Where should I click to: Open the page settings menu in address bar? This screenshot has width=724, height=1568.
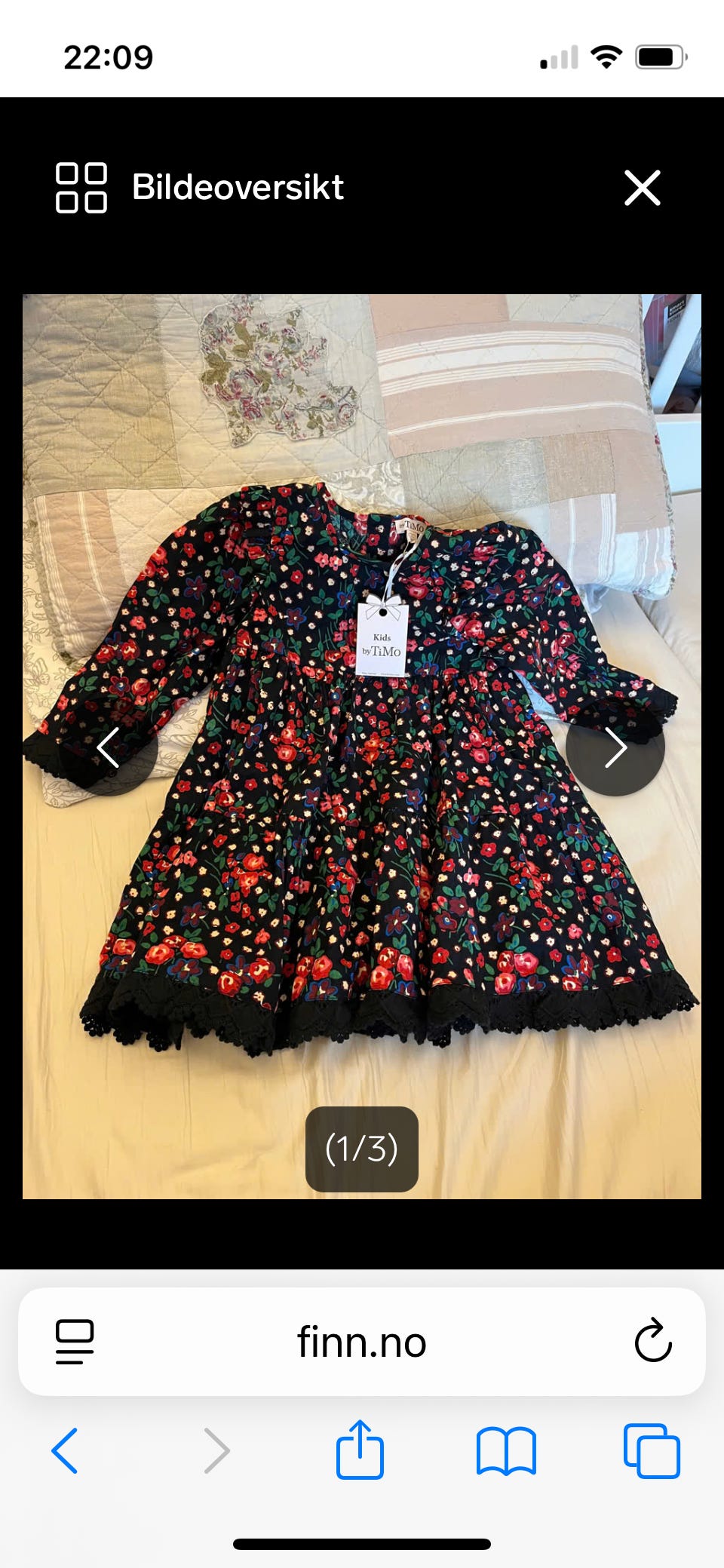[75, 1342]
